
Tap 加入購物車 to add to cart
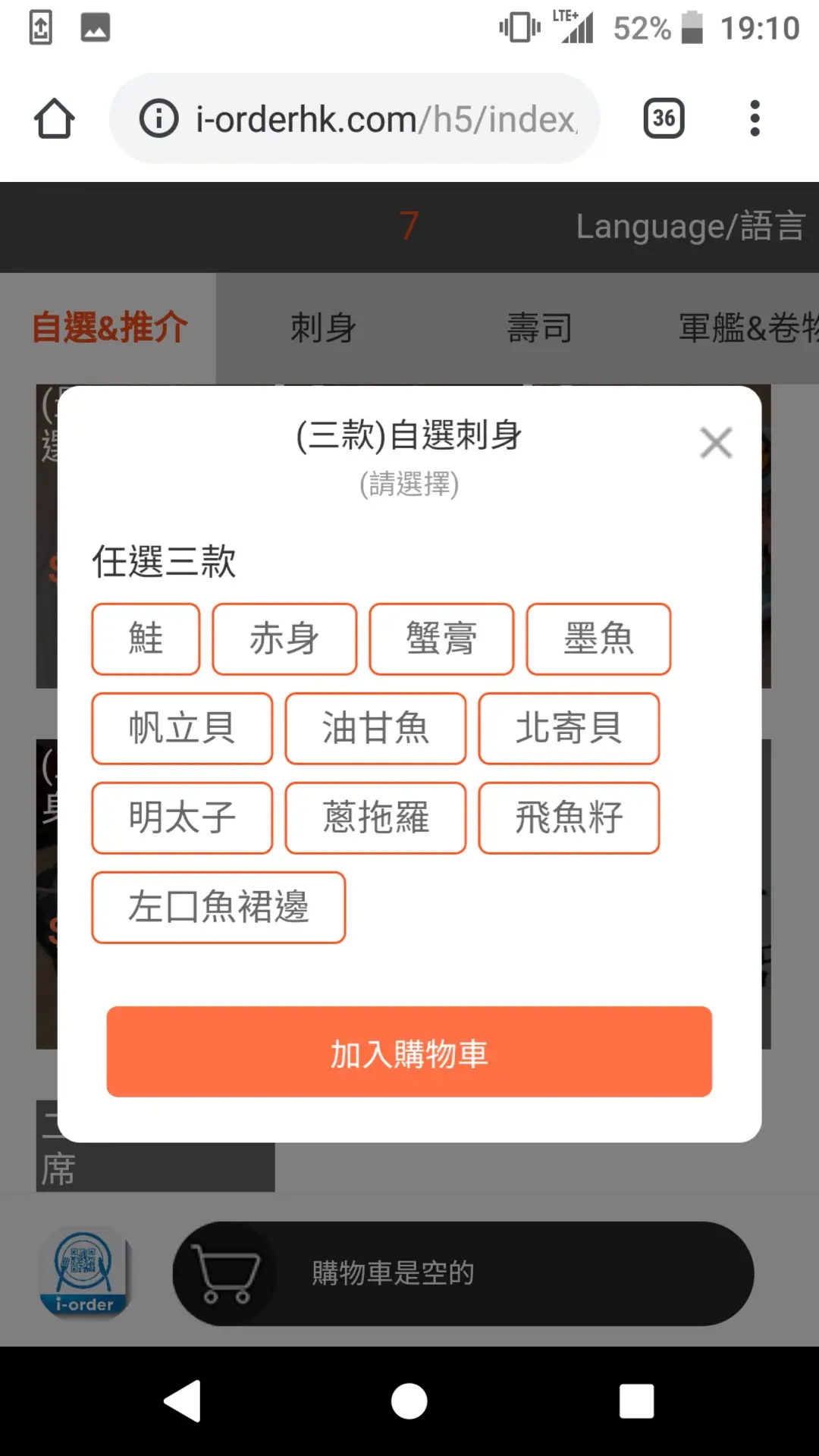click(x=409, y=1052)
